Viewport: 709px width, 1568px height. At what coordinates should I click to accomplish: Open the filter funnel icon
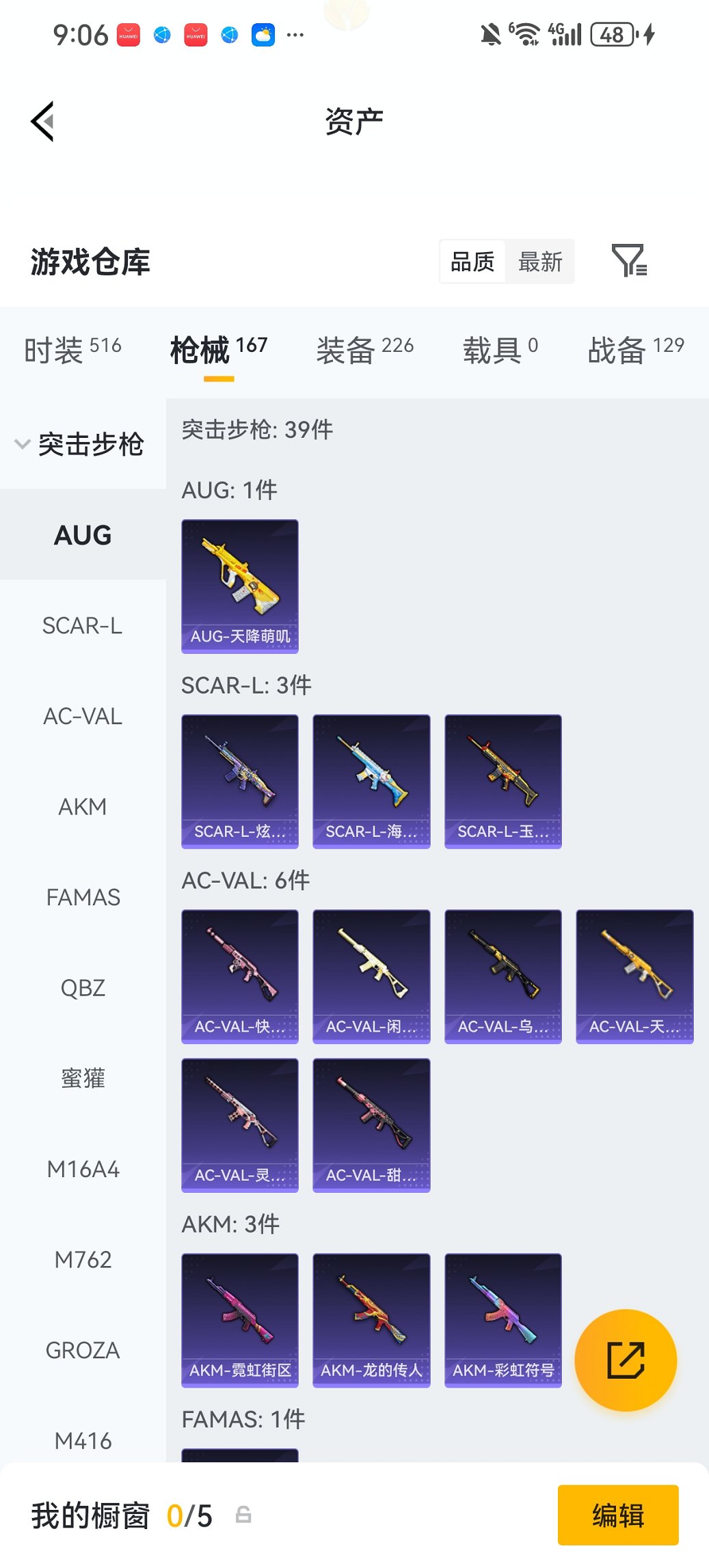[630, 260]
